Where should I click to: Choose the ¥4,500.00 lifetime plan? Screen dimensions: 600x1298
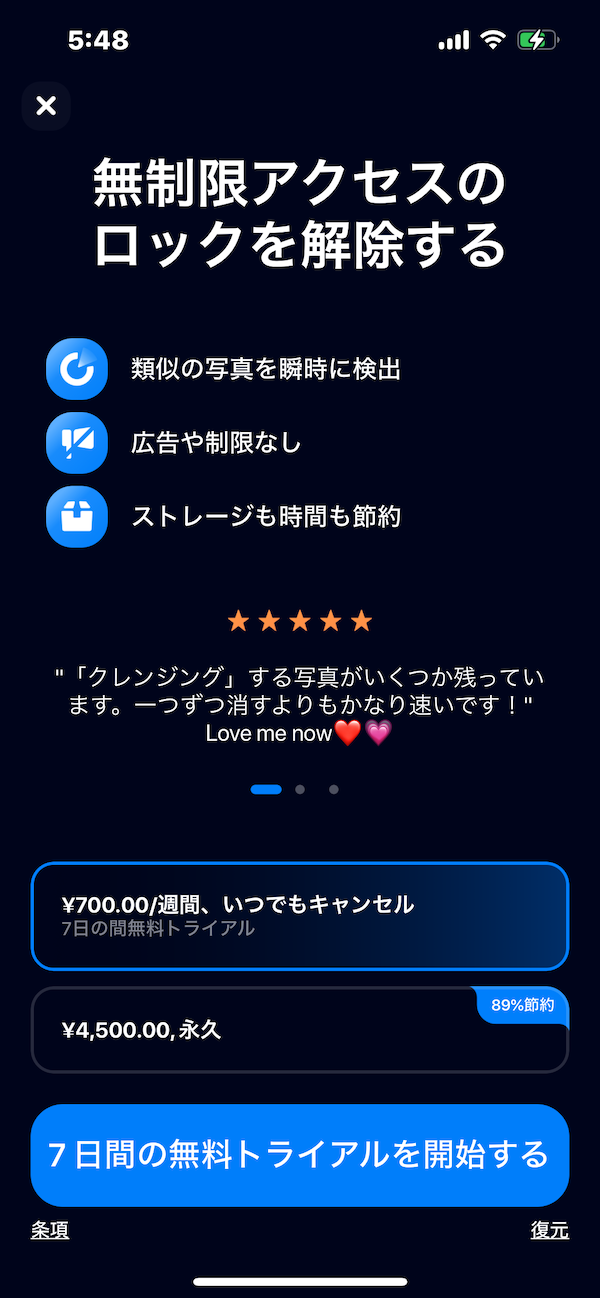pyautogui.click(x=300, y=1030)
